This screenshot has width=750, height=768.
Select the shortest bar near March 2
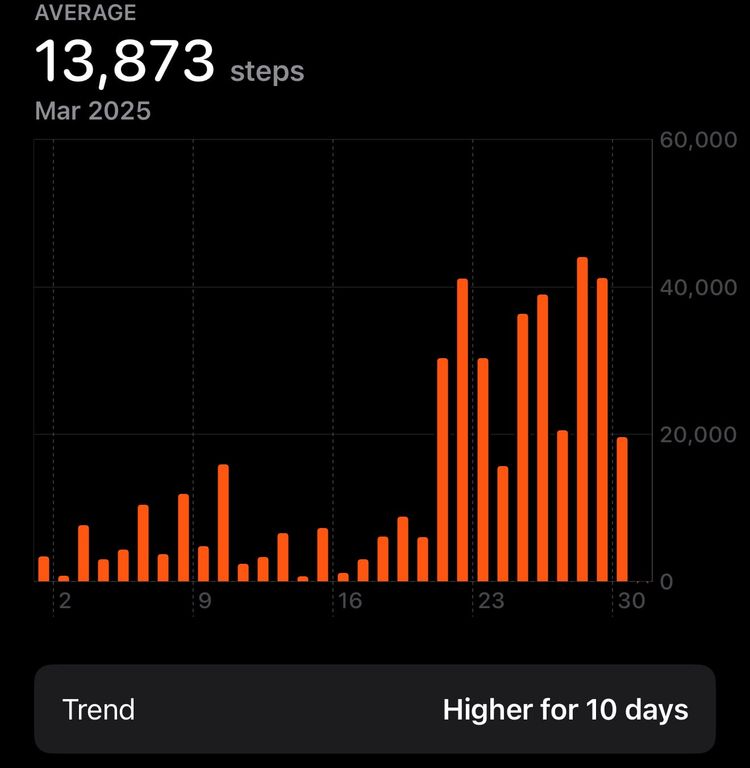coord(64,577)
